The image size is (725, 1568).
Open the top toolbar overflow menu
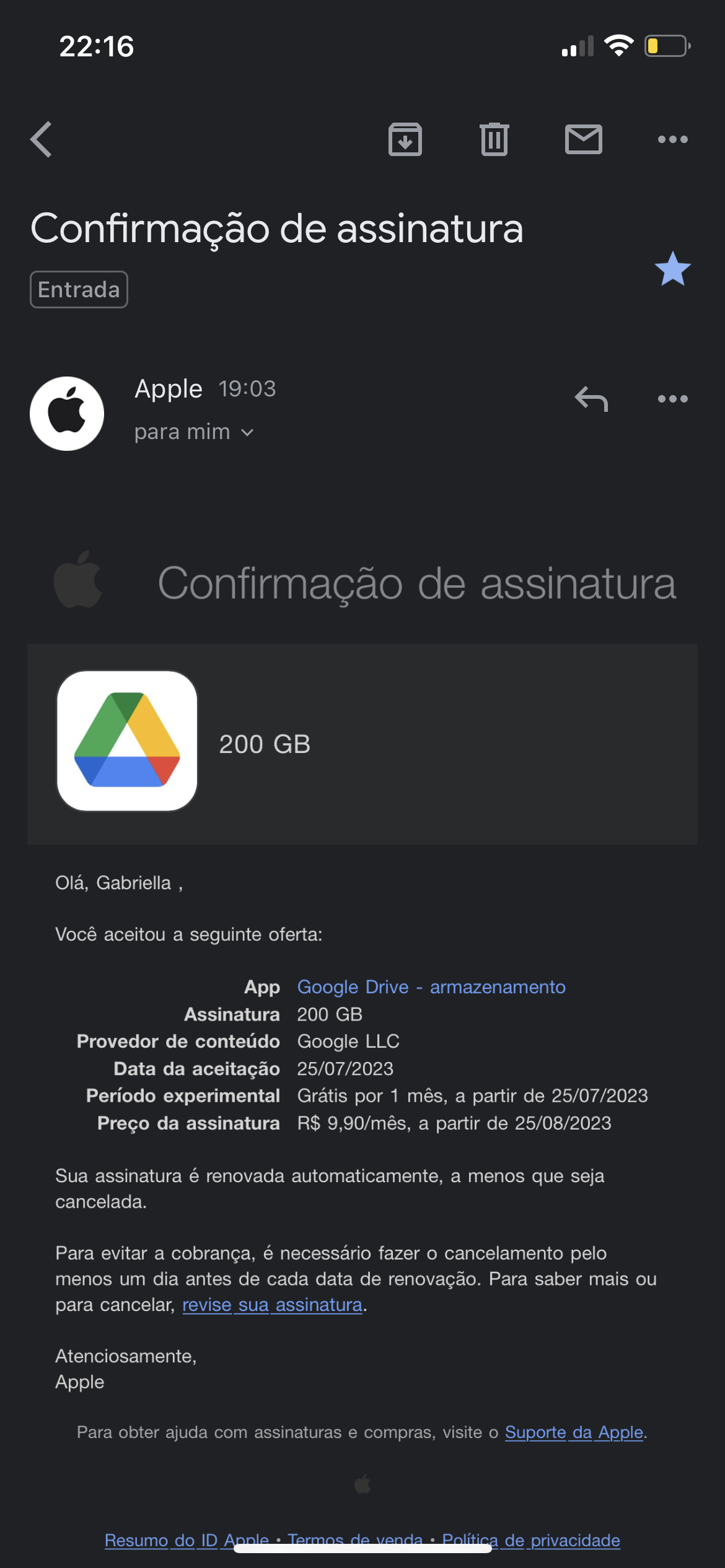(x=672, y=139)
